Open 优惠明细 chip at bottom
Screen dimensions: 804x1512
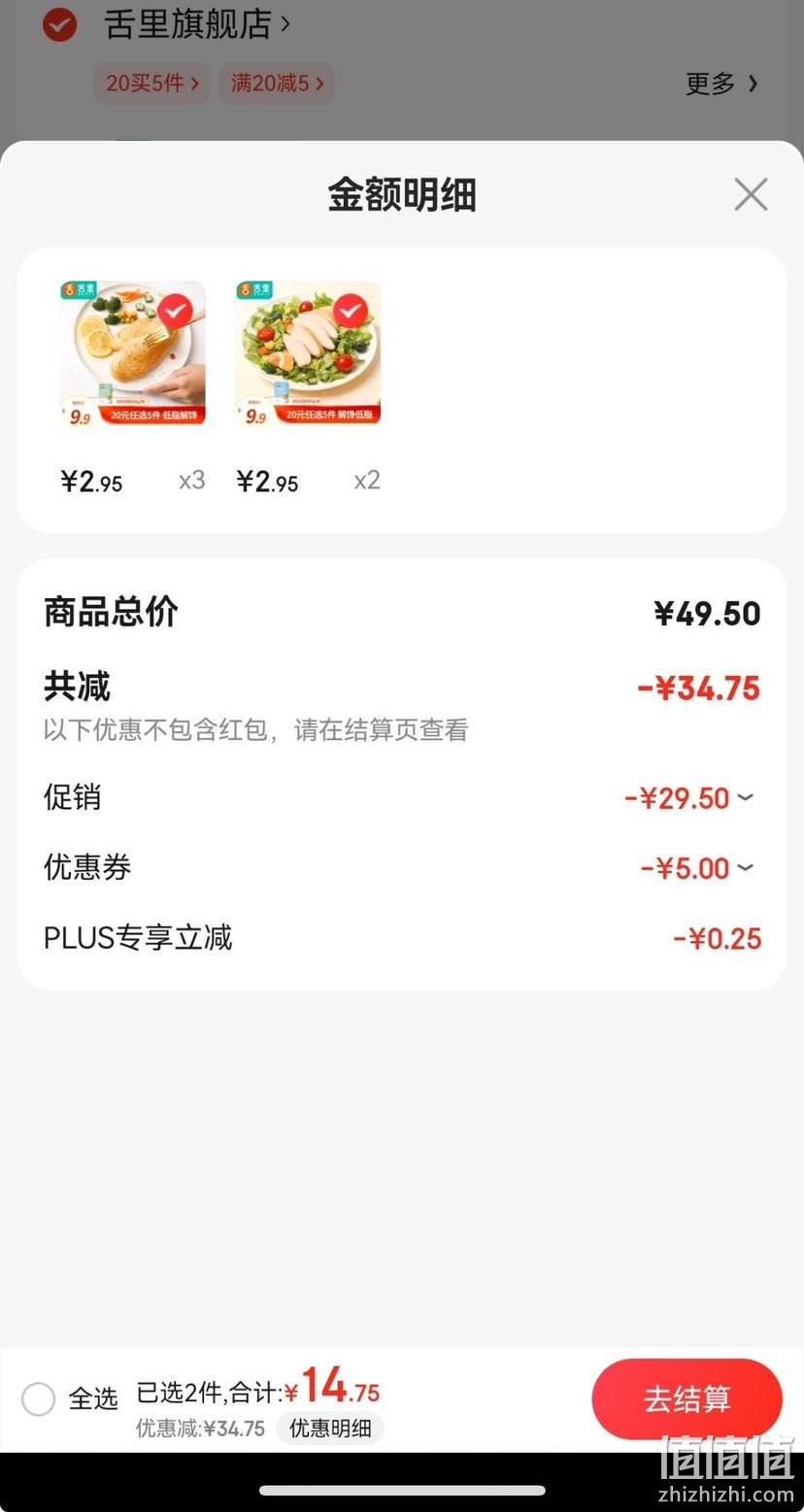coord(330,1428)
